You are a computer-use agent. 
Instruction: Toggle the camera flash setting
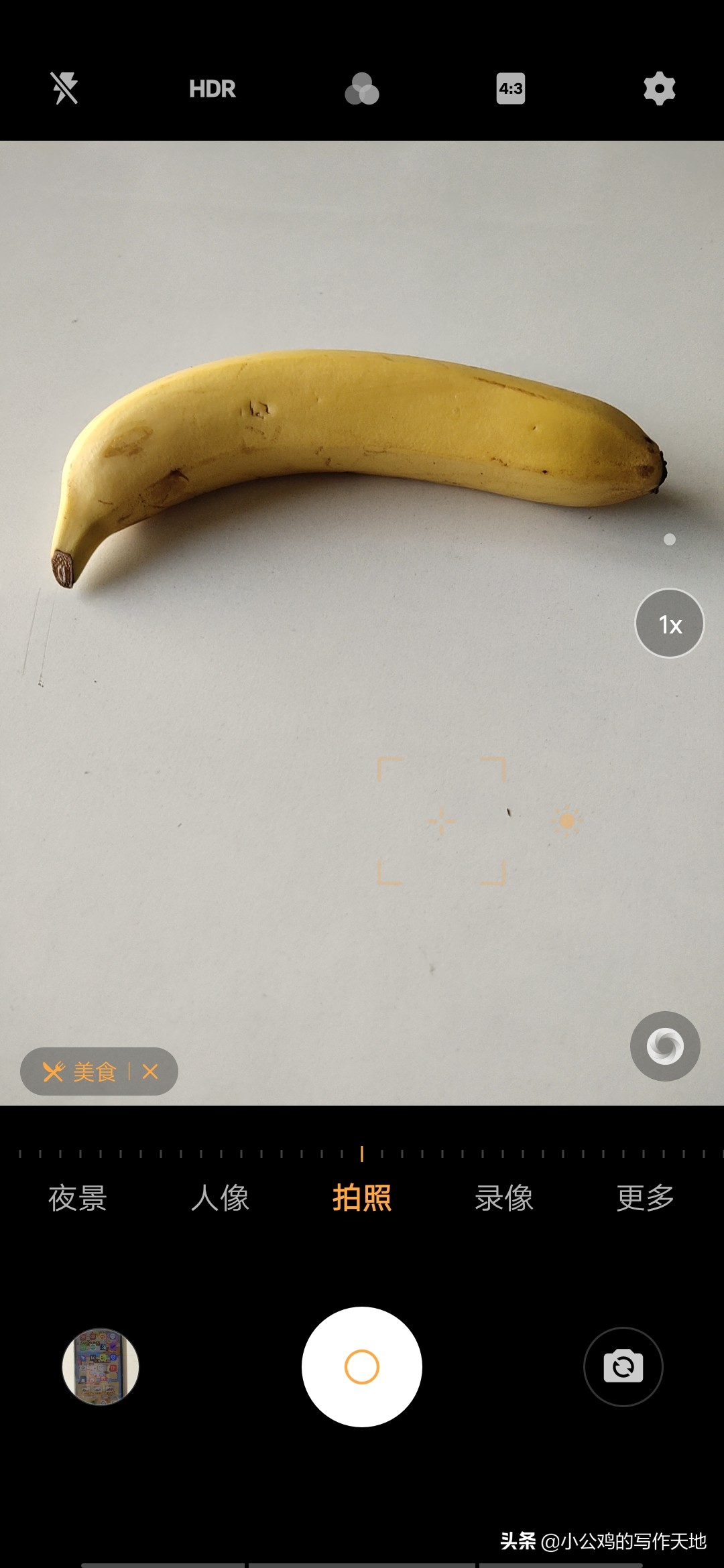pyautogui.click(x=65, y=88)
